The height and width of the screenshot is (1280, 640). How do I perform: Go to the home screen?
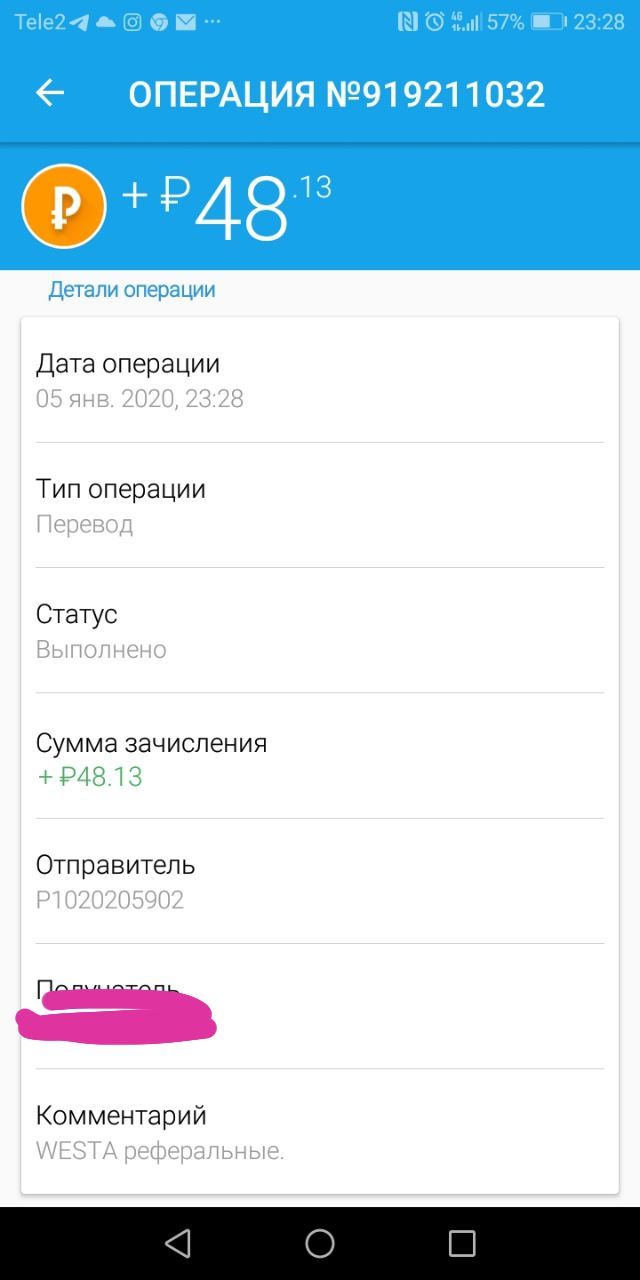tap(320, 1243)
